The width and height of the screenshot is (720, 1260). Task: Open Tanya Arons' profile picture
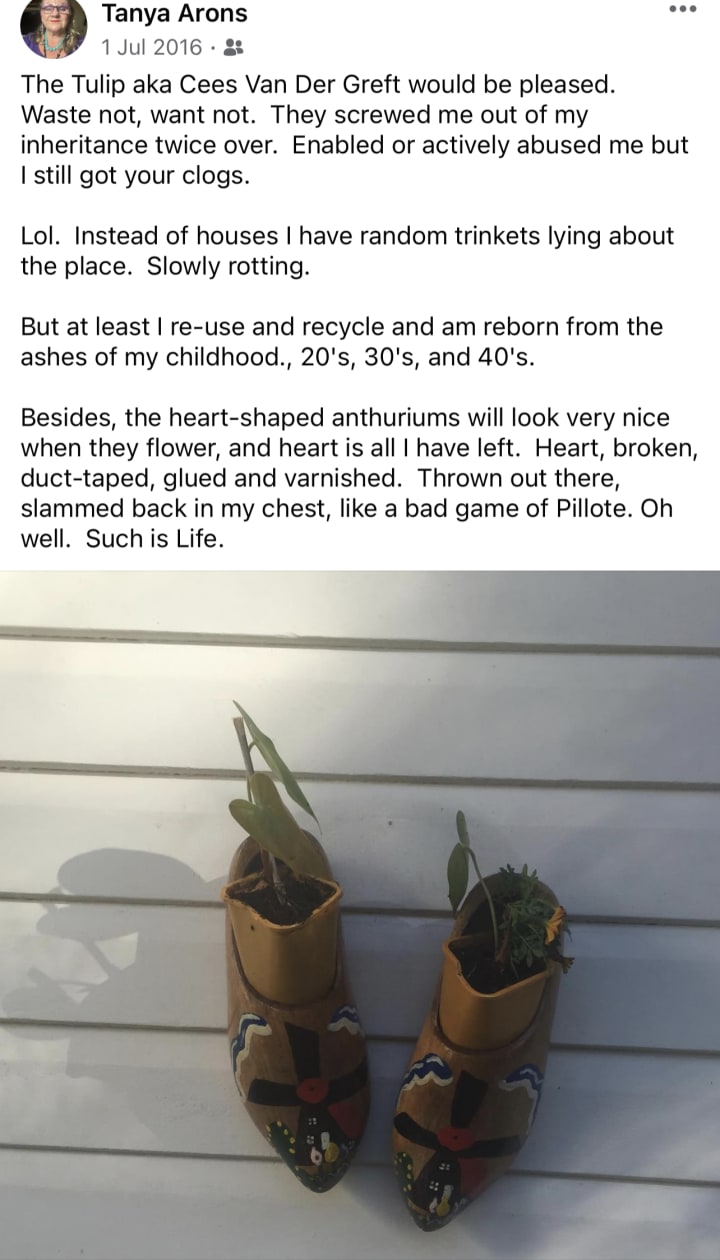(x=53, y=28)
